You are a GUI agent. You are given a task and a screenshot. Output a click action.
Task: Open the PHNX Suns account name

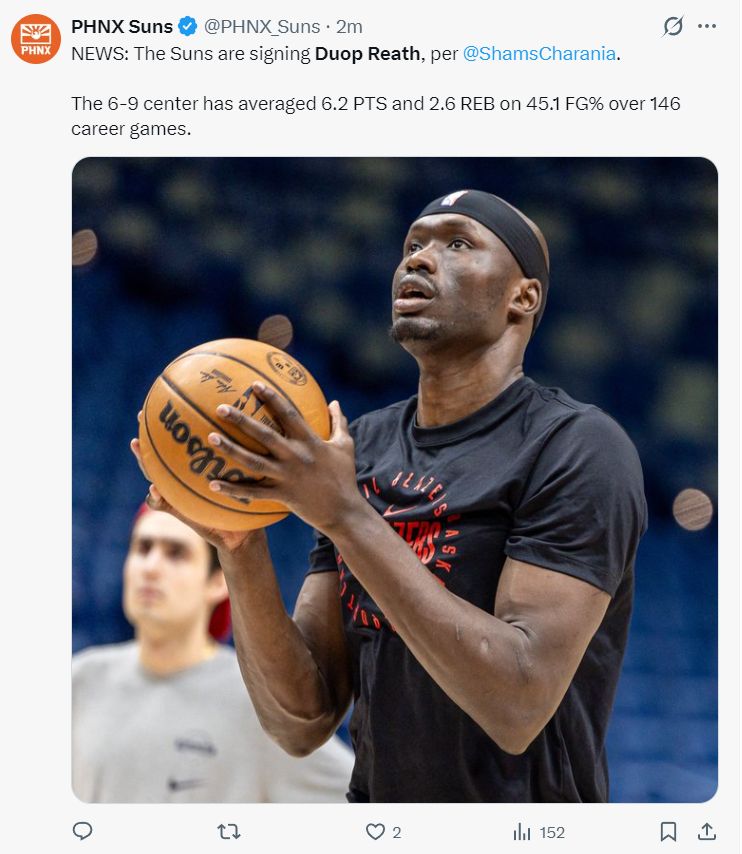122,26
